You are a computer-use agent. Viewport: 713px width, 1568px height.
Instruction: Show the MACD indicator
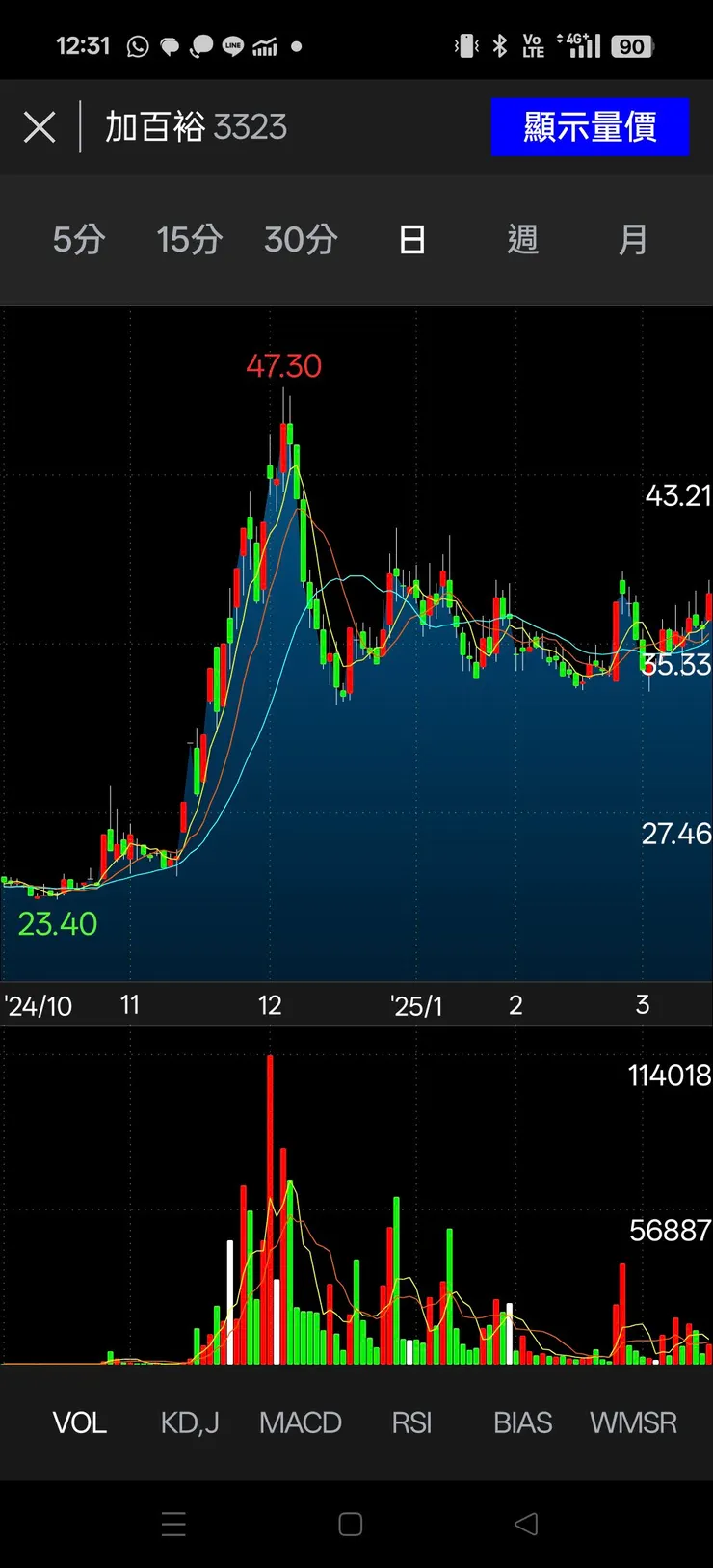[x=301, y=1422]
